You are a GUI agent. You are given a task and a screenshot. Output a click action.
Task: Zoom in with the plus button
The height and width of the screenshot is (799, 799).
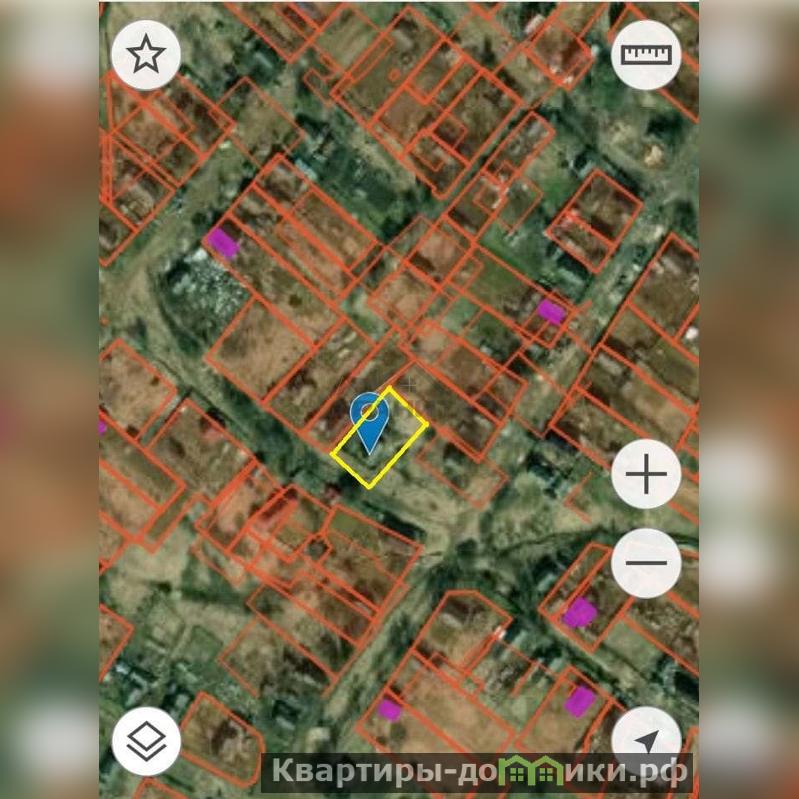pyautogui.click(x=646, y=474)
